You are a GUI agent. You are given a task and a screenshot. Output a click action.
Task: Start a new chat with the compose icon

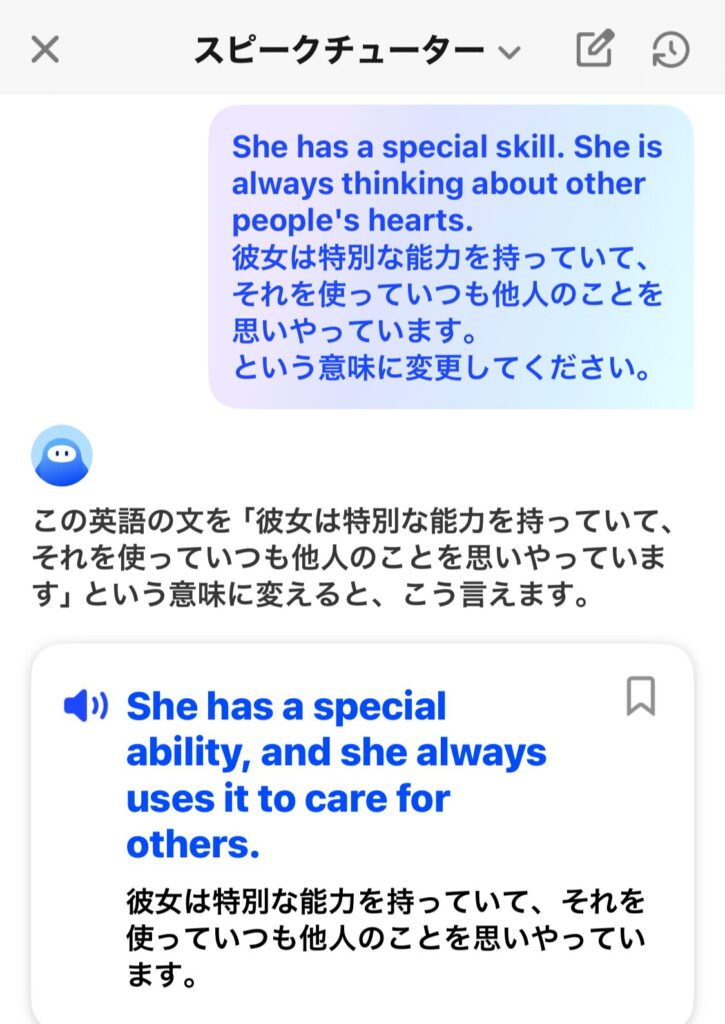pyautogui.click(x=595, y=49)
